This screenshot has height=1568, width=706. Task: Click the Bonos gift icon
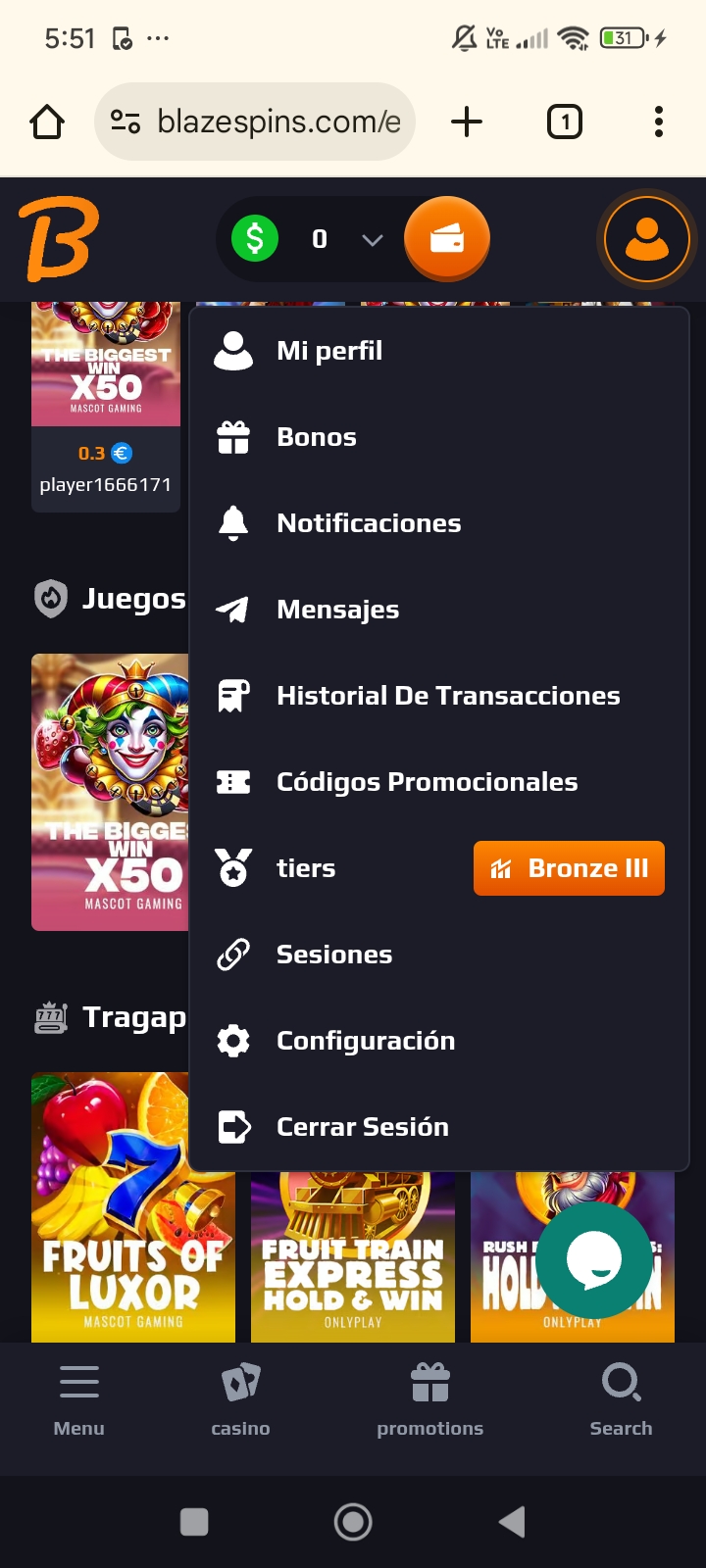pos(233,436)
